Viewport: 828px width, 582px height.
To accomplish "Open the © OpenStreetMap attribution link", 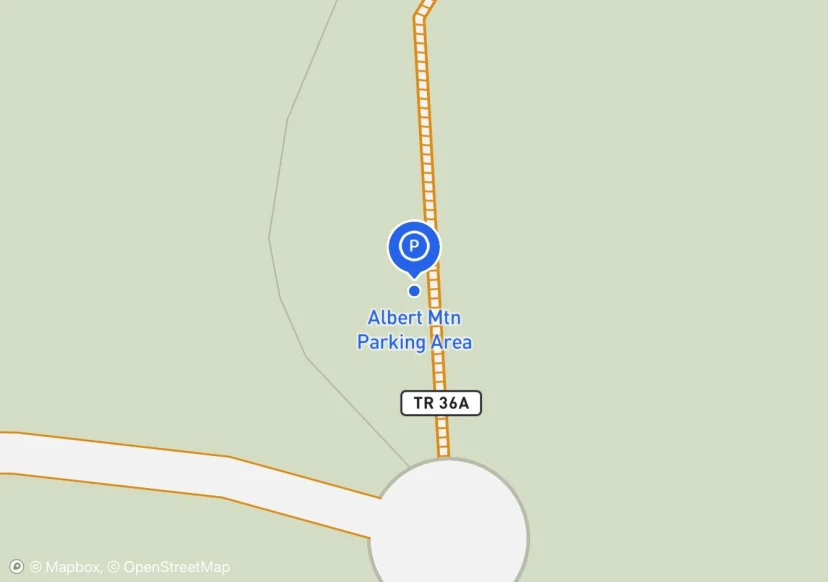I will [169, 567].
